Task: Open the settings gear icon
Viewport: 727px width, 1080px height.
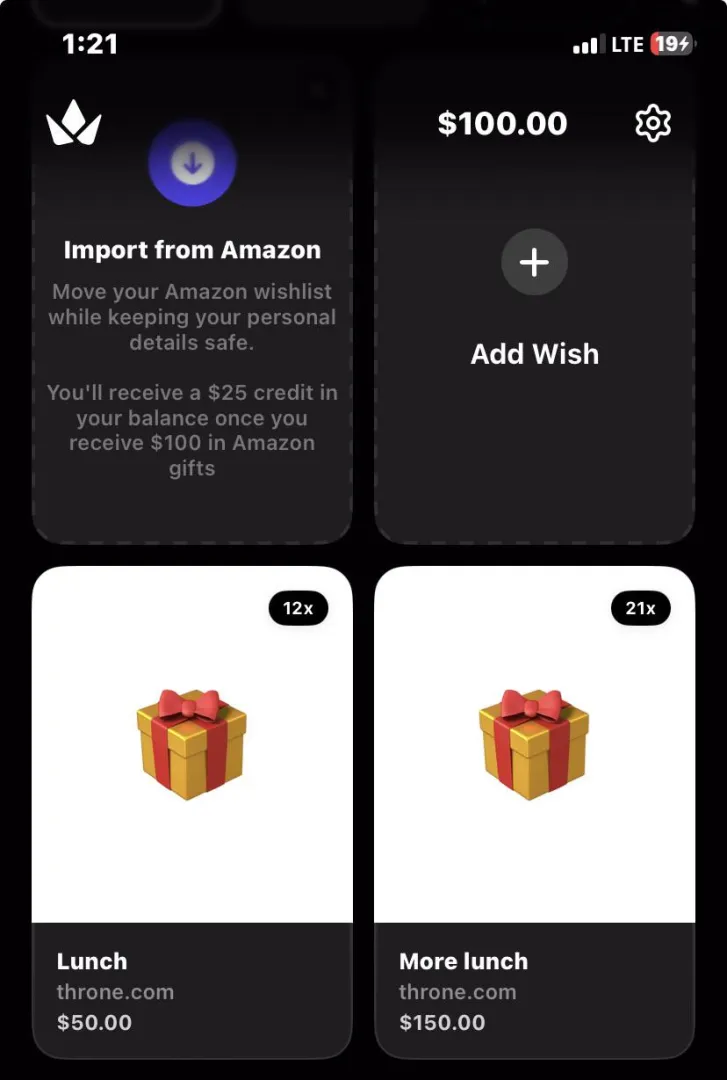Action: (653, 123)
